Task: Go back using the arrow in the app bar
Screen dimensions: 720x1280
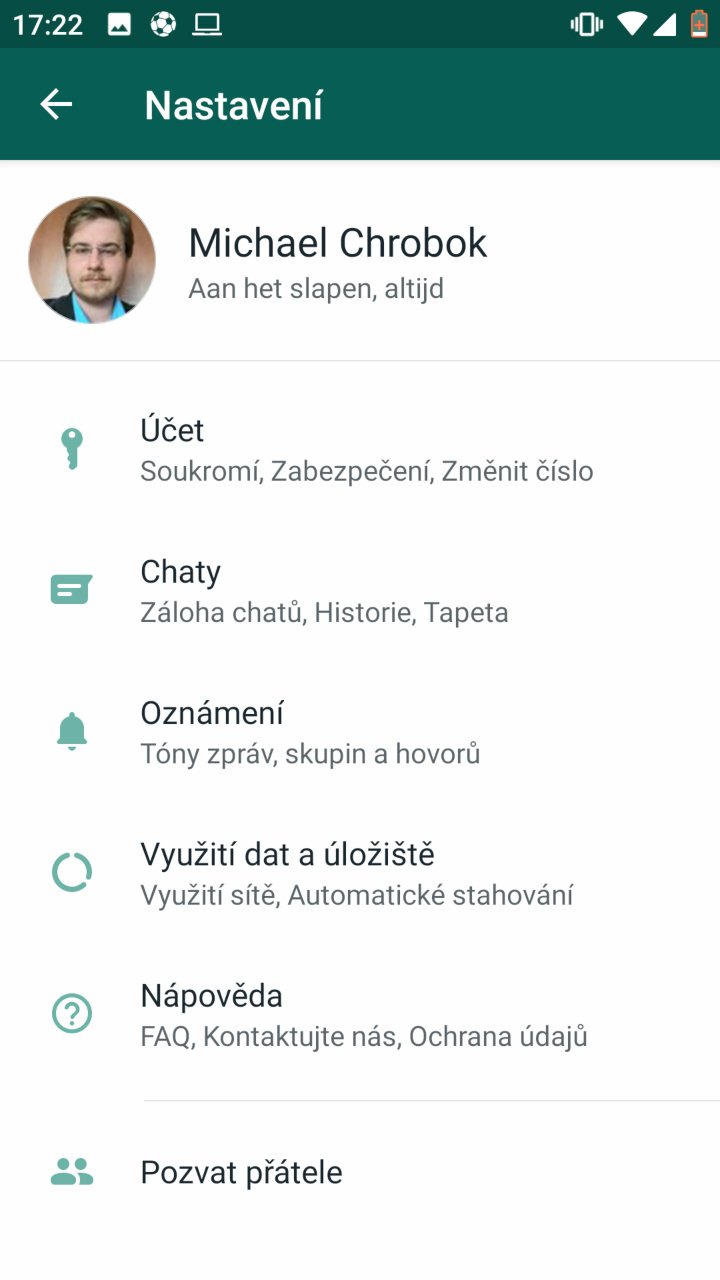Action: click(56, 104)
